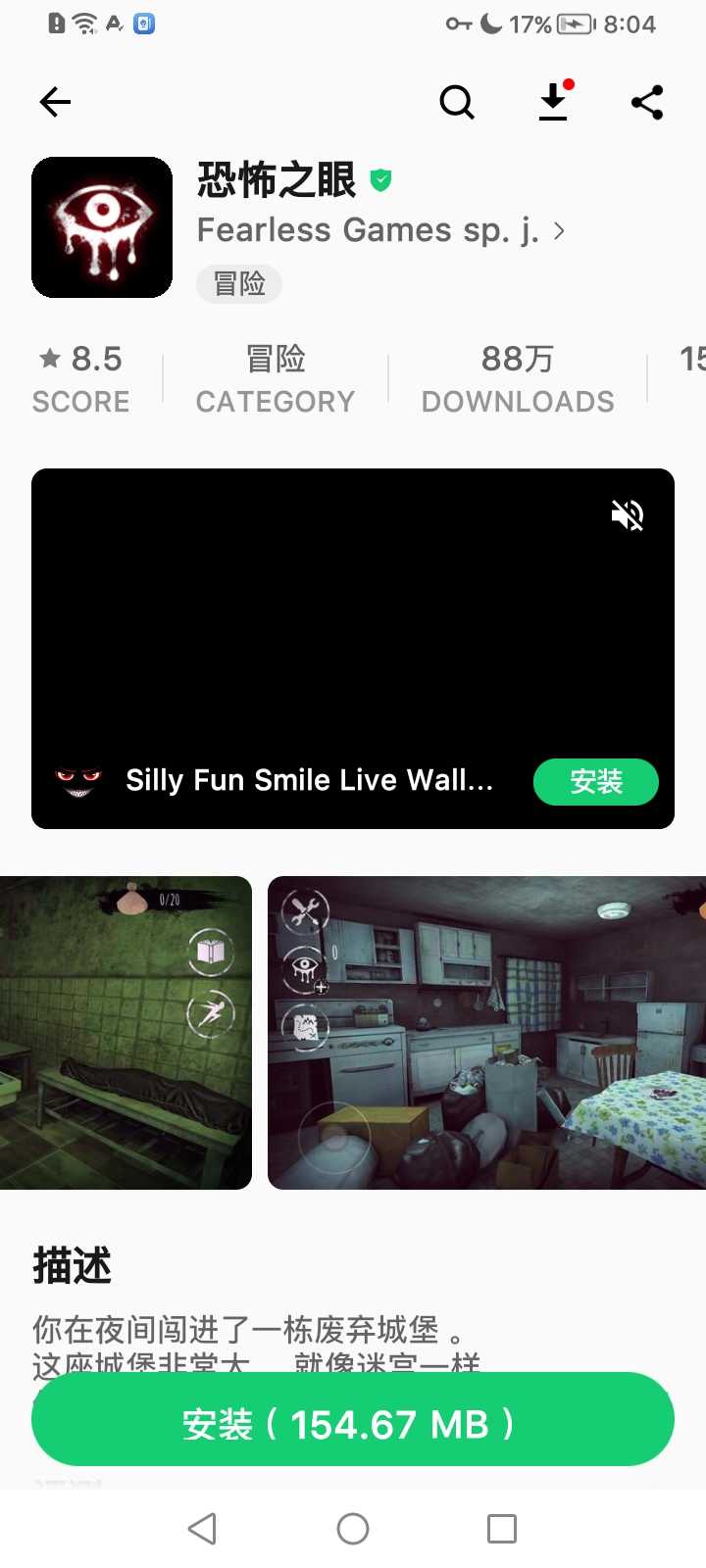Screen dimensions: 706x1568
Task: Open the kitchen gameplay screenshot
Action: click(486, 1032)
